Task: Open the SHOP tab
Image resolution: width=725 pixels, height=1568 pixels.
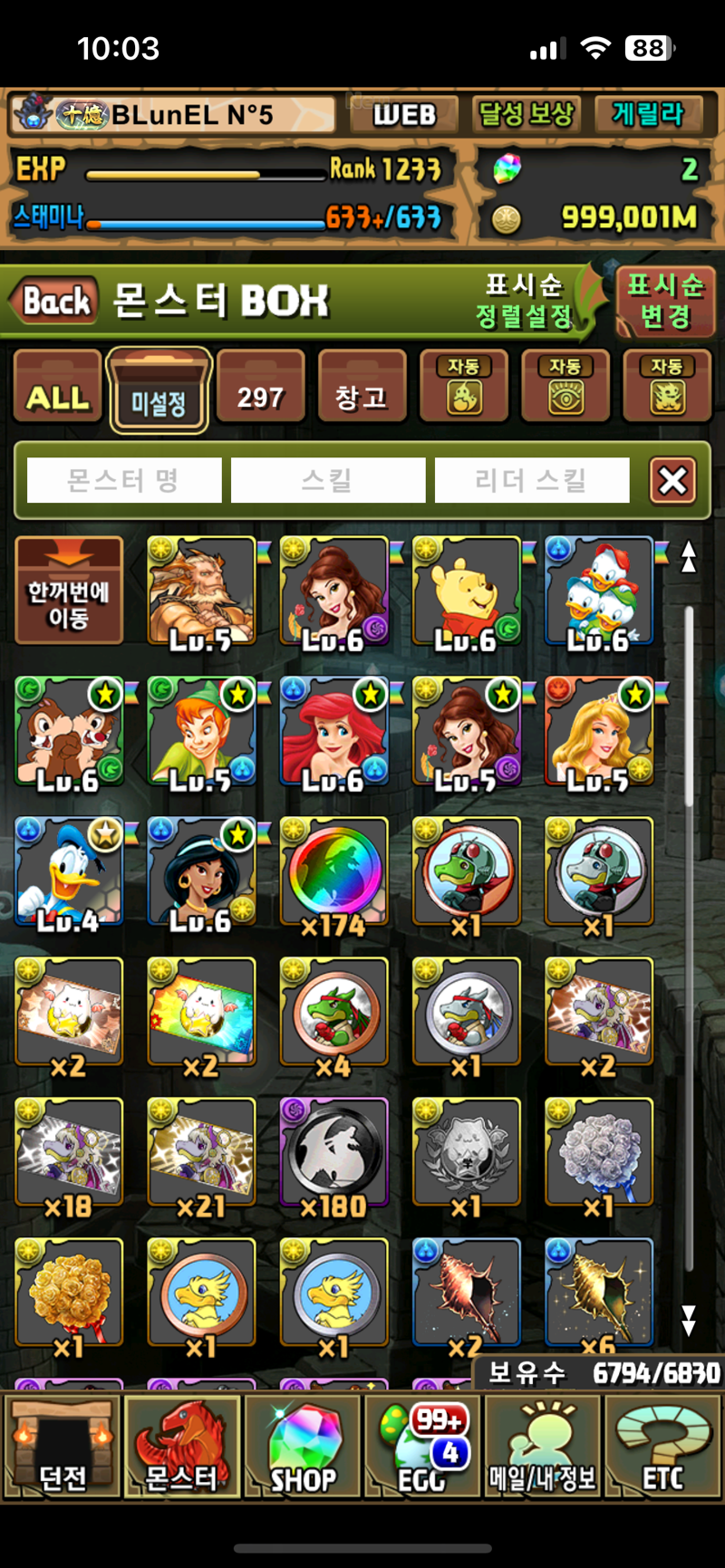Action: [x=303, y=1447]
